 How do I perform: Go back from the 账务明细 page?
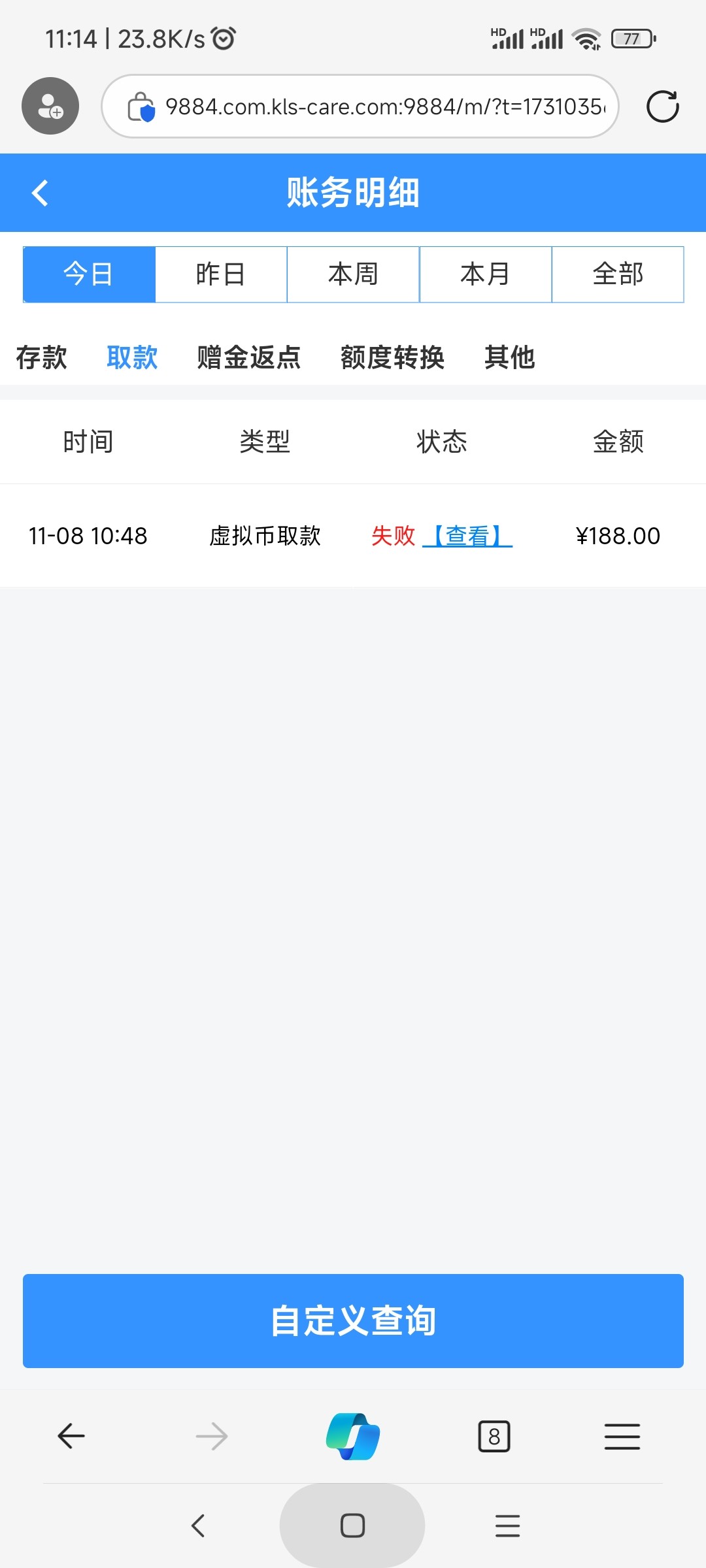[x=40, y=193]
